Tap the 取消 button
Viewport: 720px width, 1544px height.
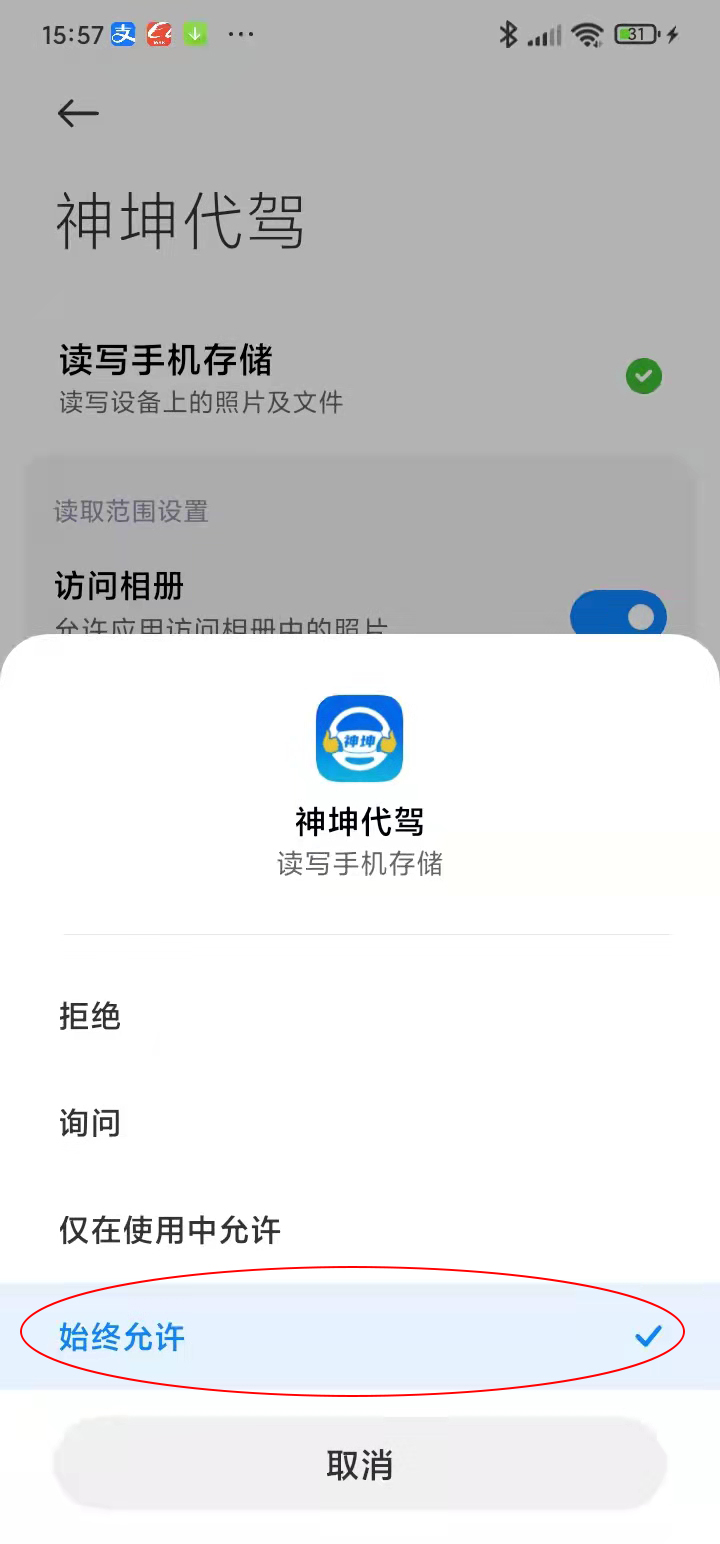(360, 1465)
